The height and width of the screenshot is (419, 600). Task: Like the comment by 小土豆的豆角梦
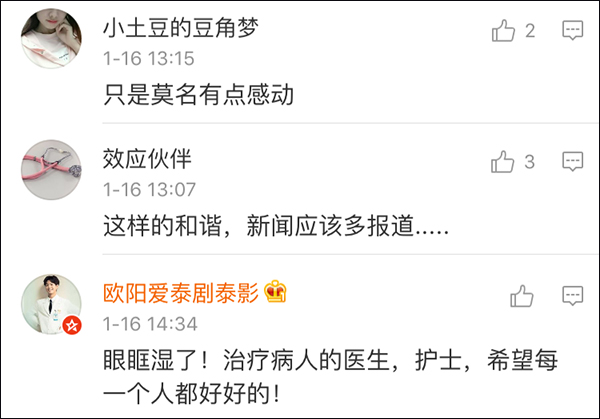pos(503,31)
